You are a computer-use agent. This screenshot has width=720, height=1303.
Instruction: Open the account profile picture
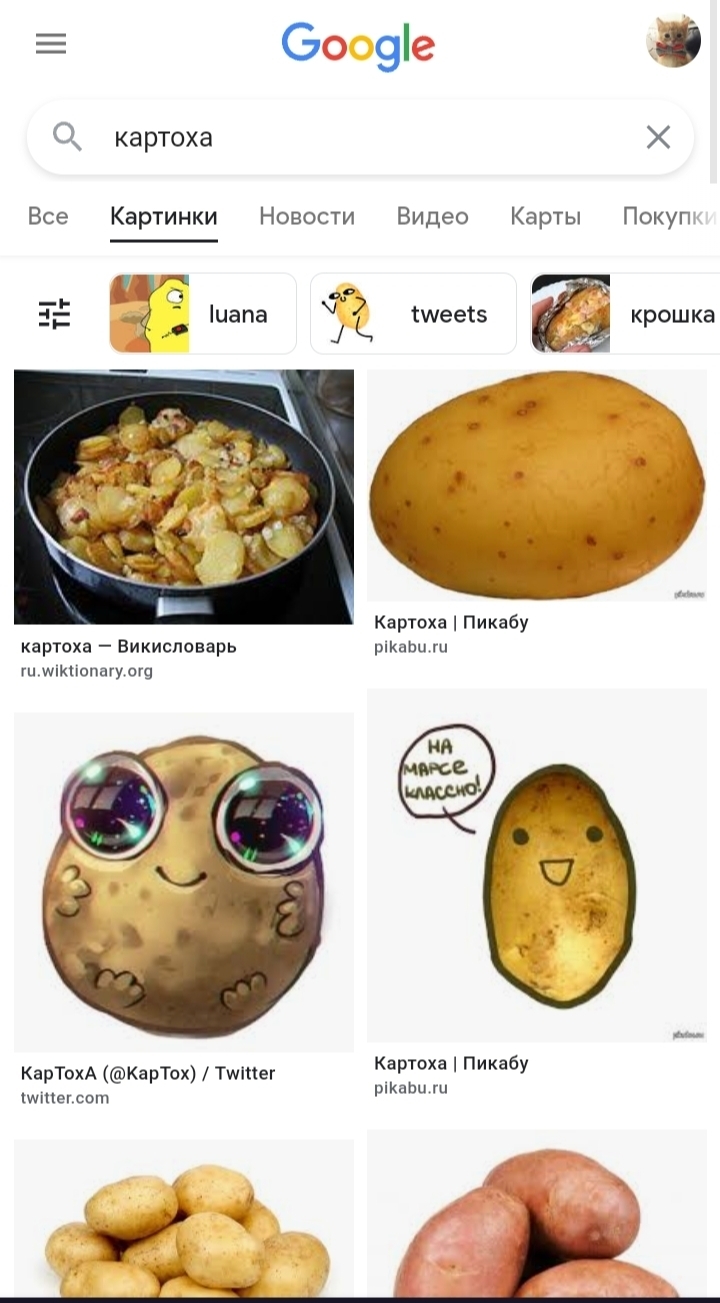coord(673,42)
